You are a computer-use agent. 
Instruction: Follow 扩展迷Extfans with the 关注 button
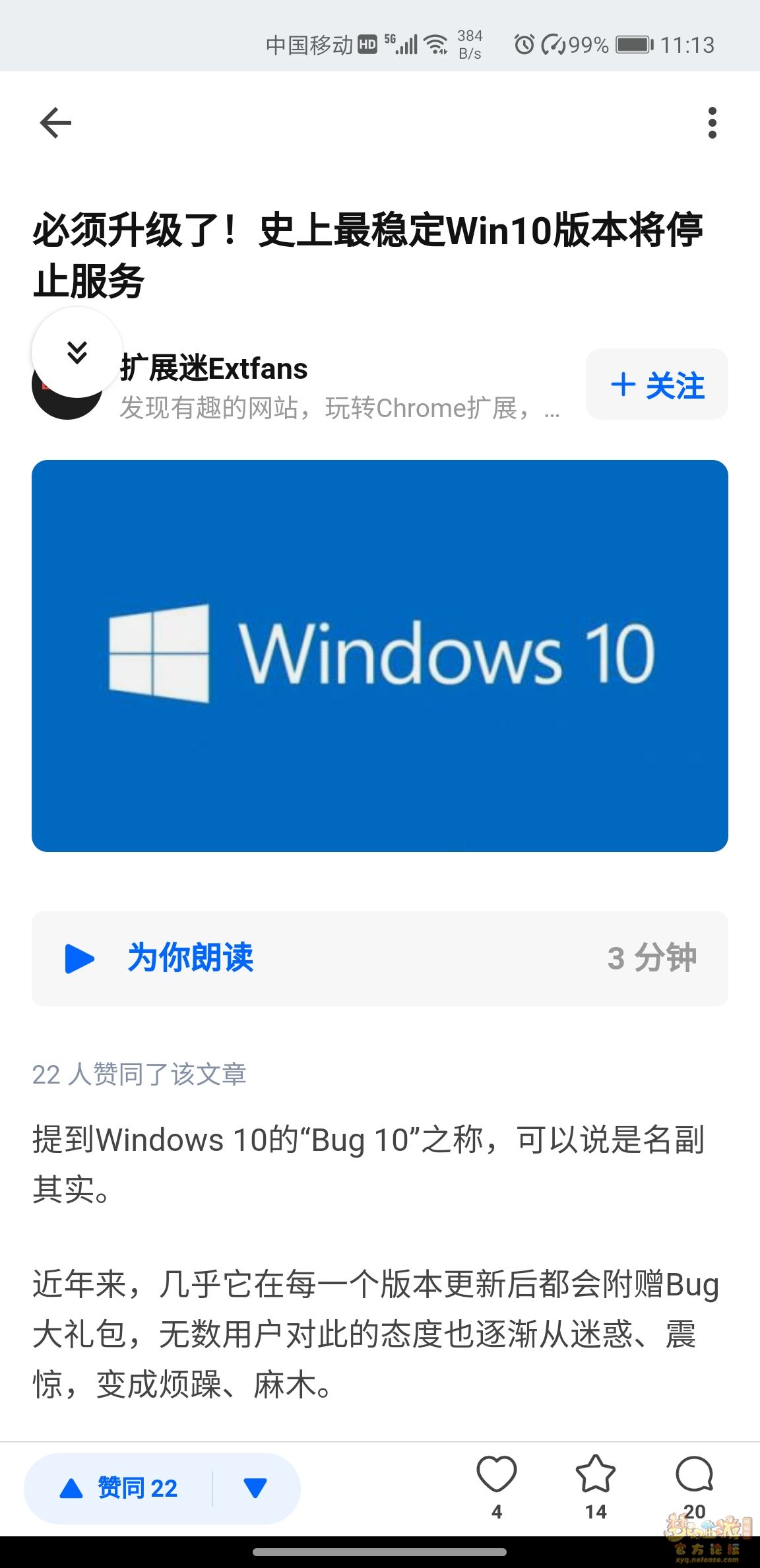point(657,385)
